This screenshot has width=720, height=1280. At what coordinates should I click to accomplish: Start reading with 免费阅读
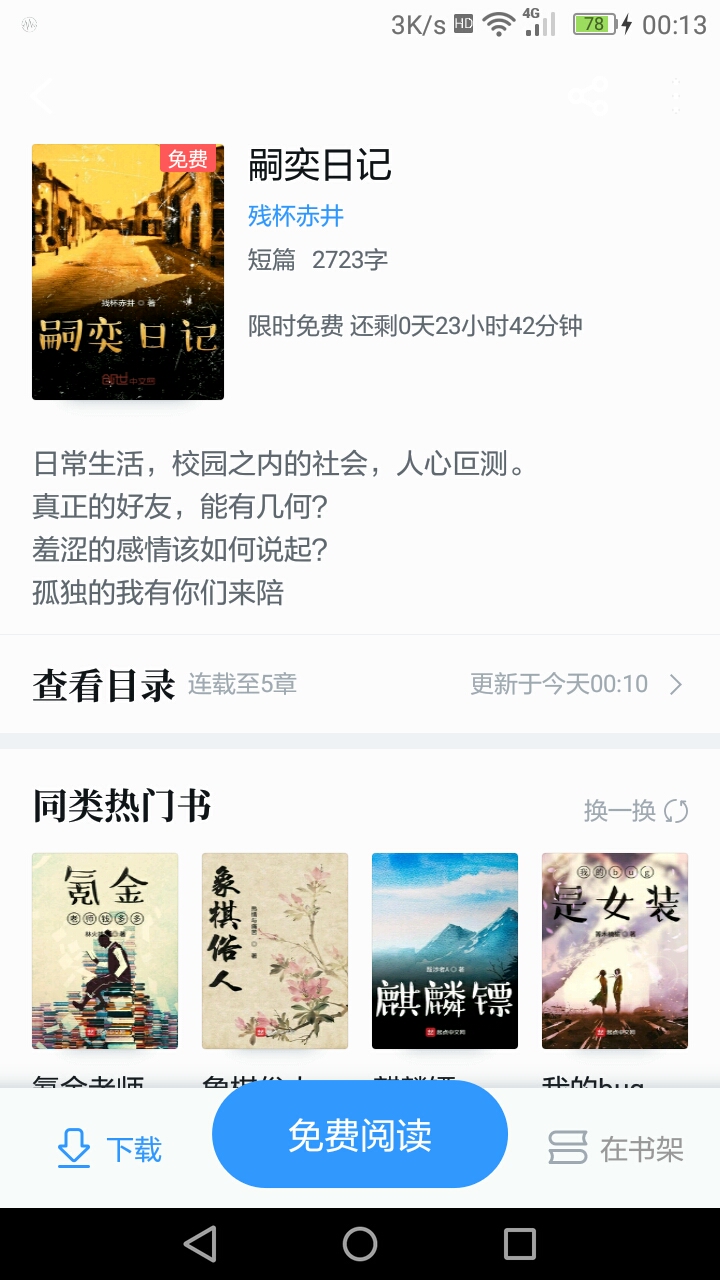(360, 1135)
